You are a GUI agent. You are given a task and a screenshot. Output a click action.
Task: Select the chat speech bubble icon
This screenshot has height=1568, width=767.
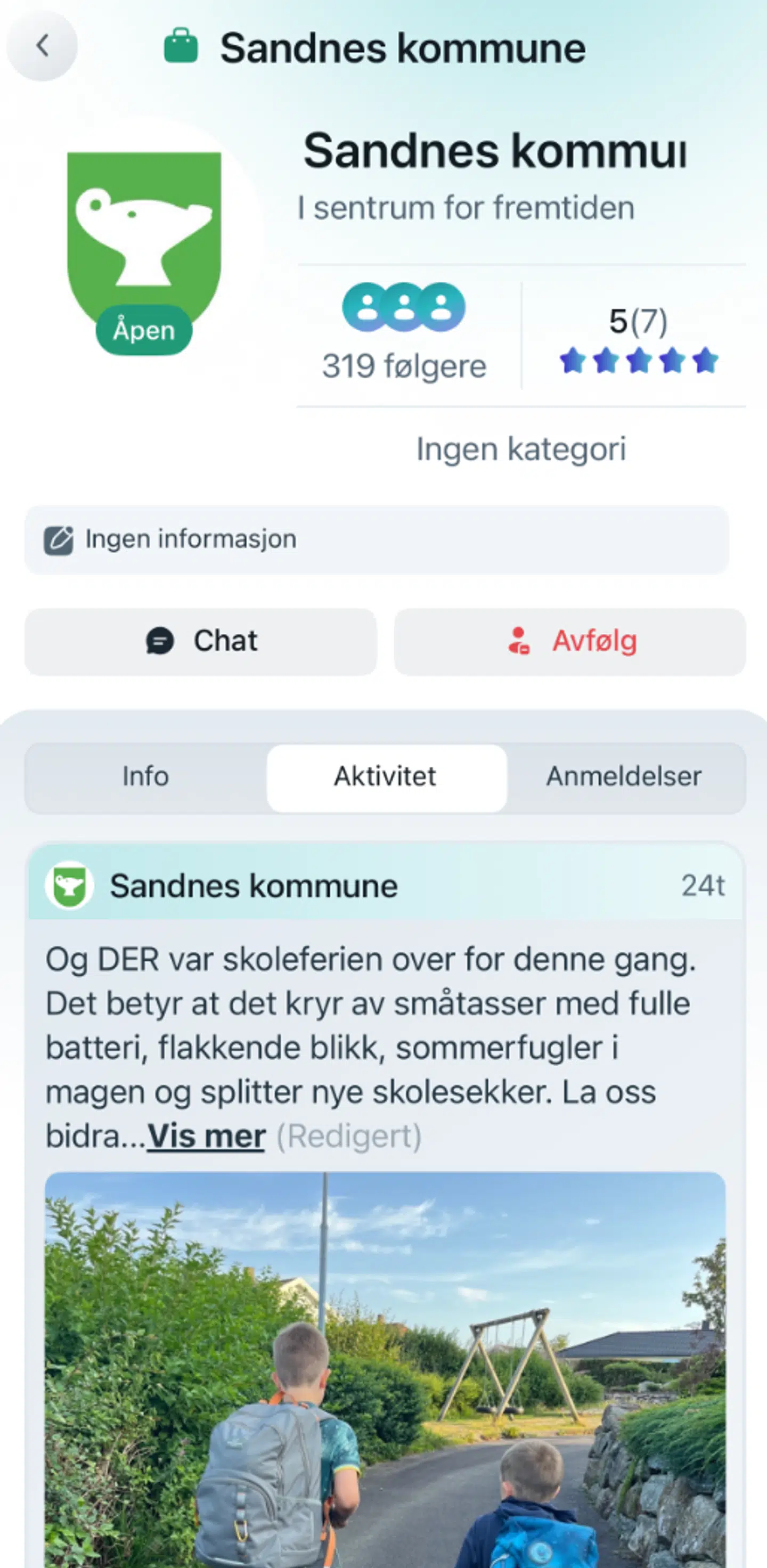[159, 641]
